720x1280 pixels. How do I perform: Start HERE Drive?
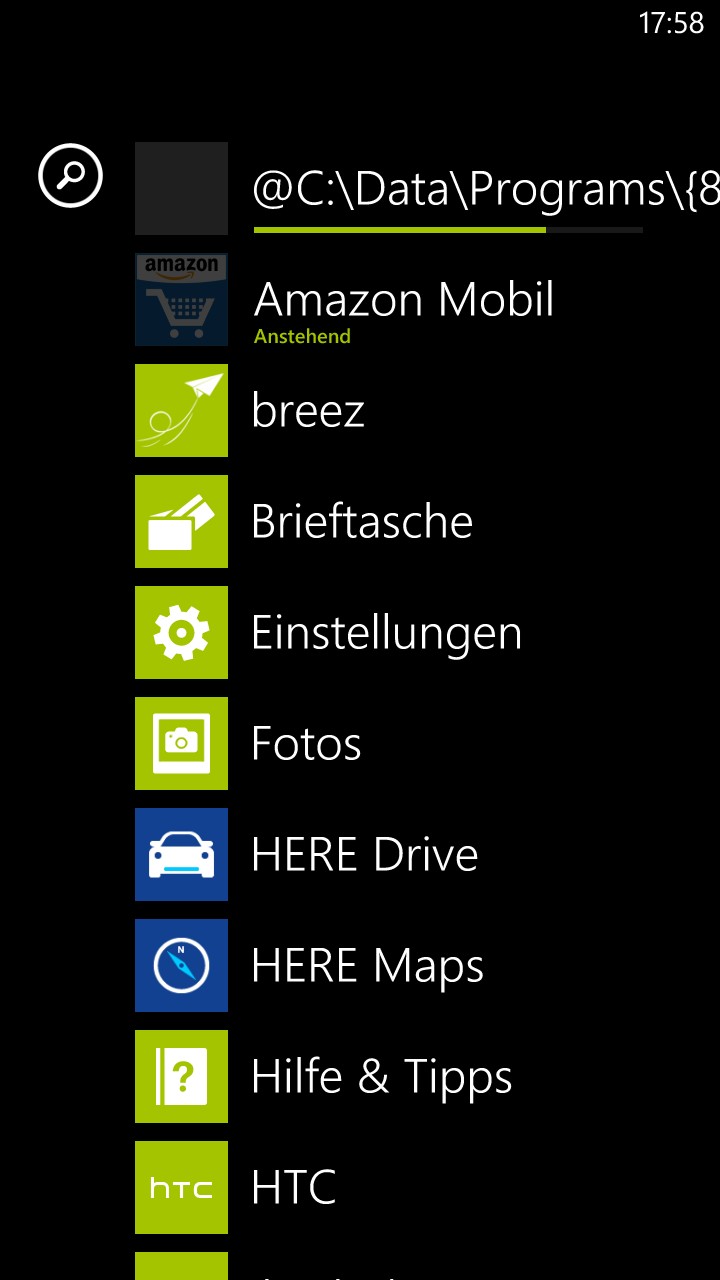pyautogui.click(x=364, y=855)
